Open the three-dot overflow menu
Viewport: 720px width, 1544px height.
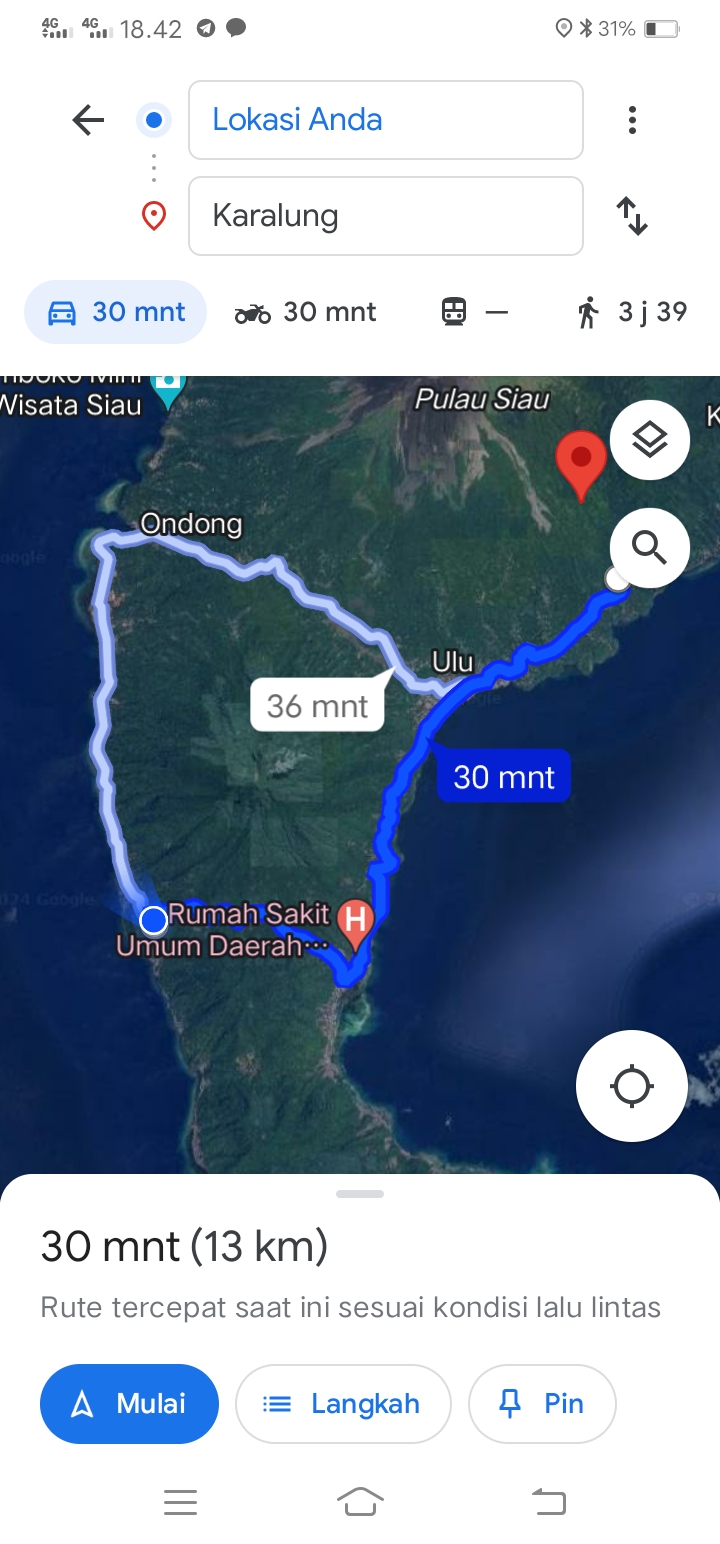[632, 121]
